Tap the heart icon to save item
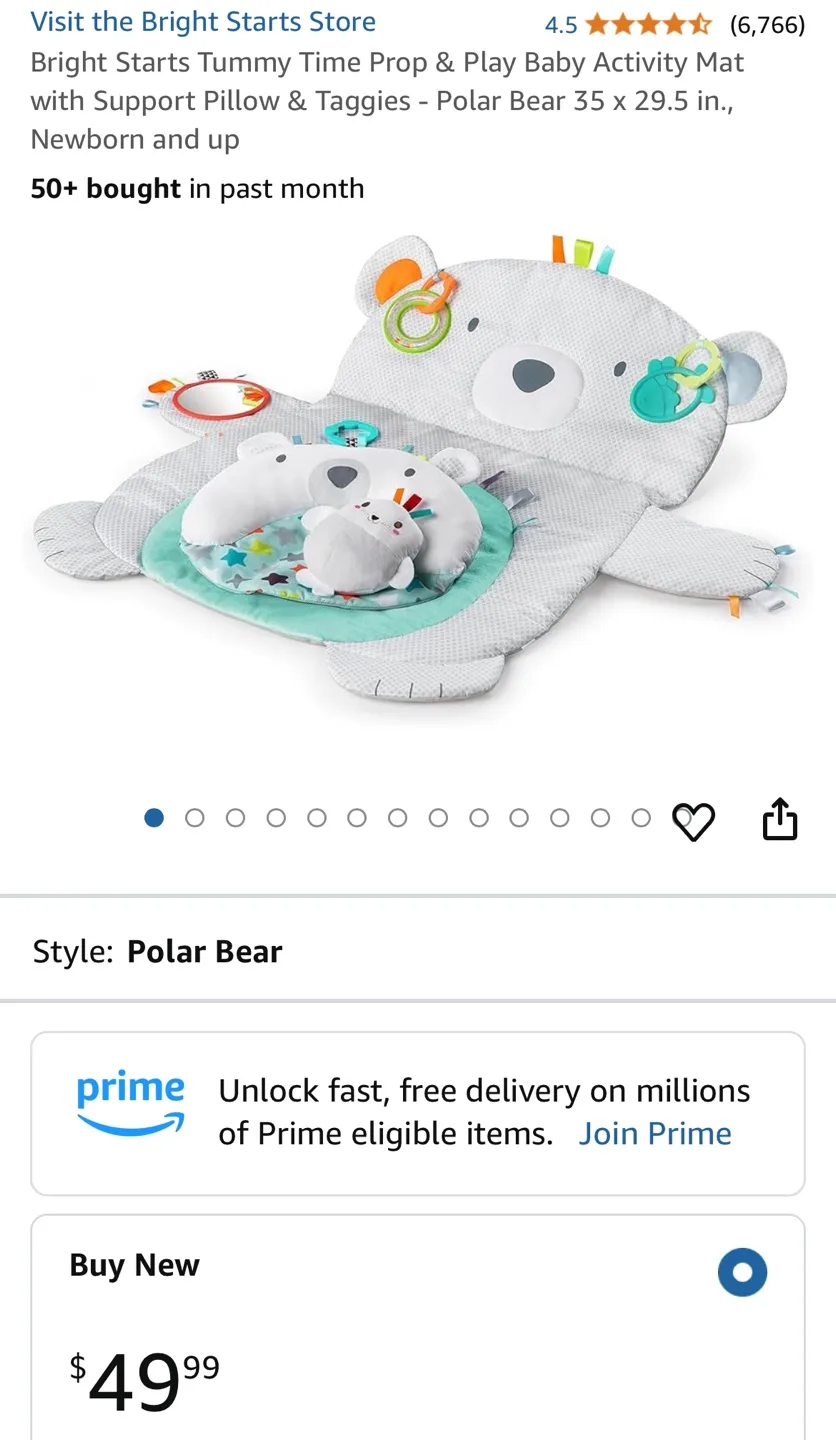 point(694,822)
